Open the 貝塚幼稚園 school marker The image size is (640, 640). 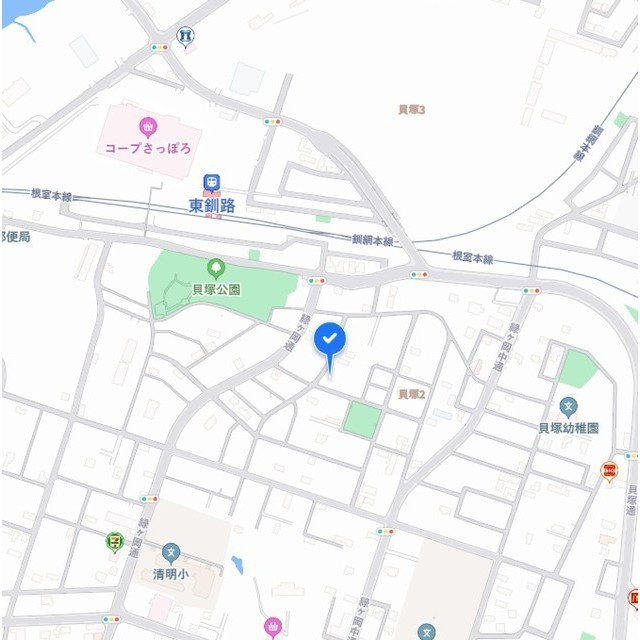click(568, 406)
